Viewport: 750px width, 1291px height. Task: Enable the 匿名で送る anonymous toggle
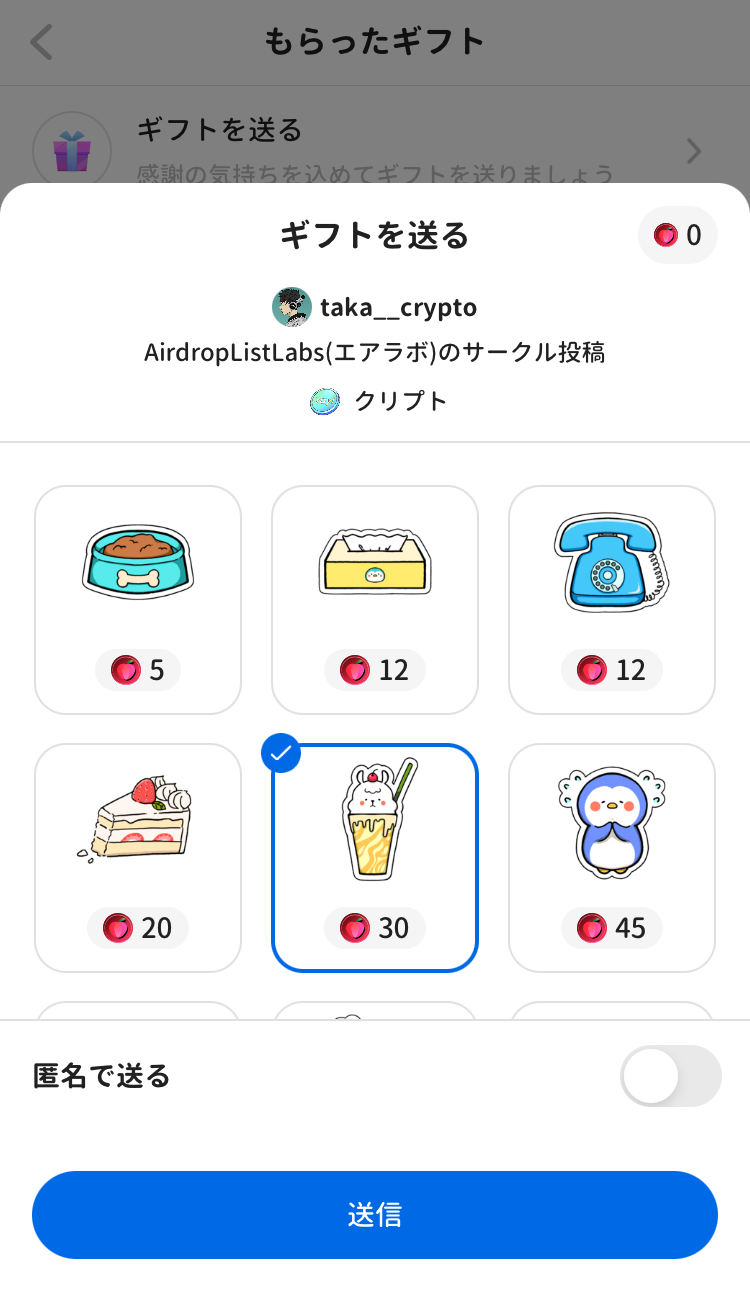(670, 1076)
